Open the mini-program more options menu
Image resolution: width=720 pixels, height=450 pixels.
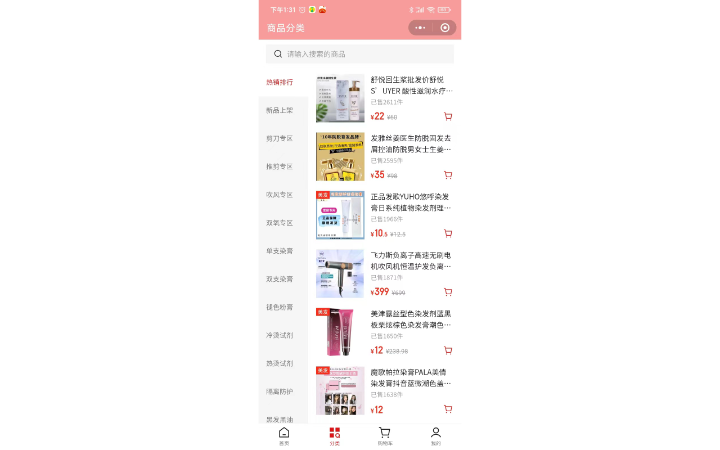420,28
